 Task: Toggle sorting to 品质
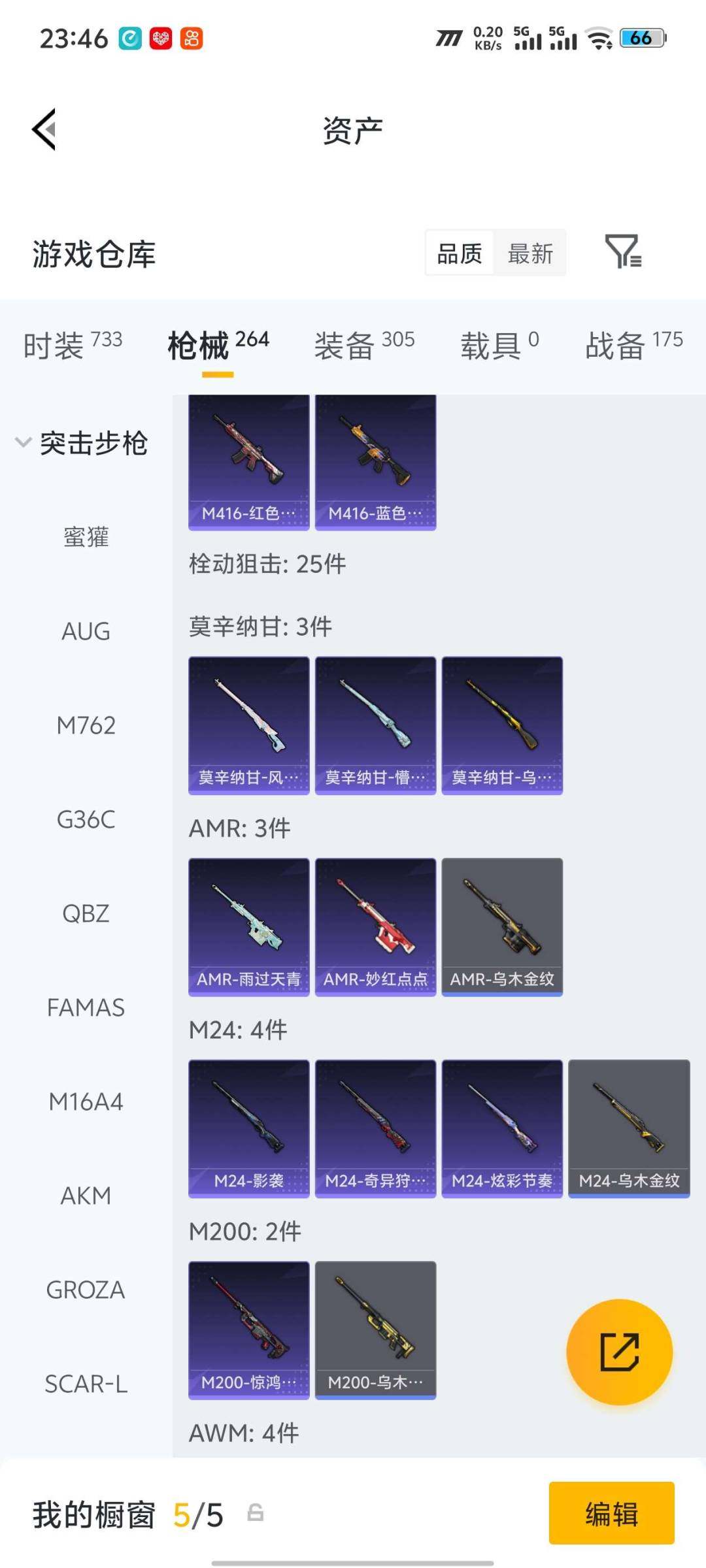460,253
